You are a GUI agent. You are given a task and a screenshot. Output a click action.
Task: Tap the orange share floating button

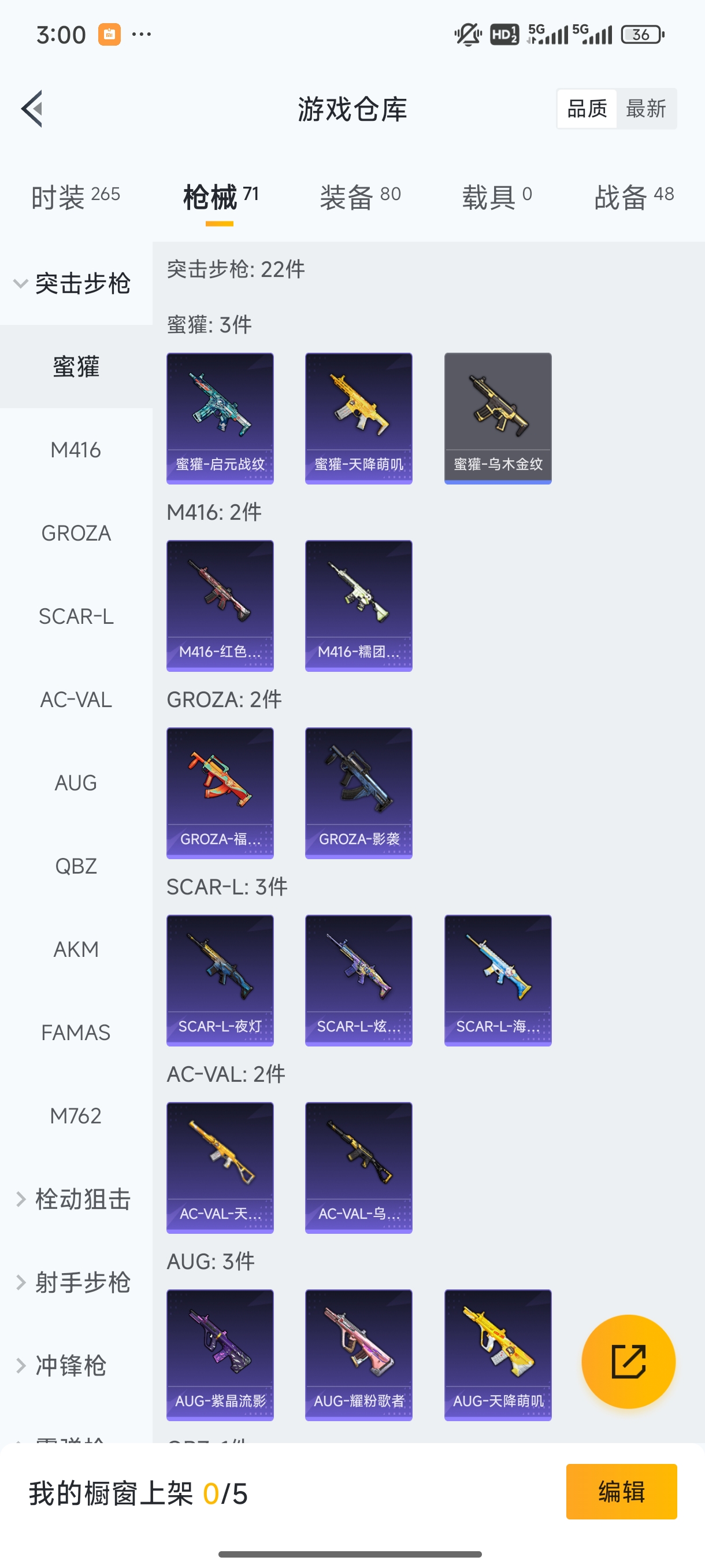pyautogui.click(x=628, y=1361)
